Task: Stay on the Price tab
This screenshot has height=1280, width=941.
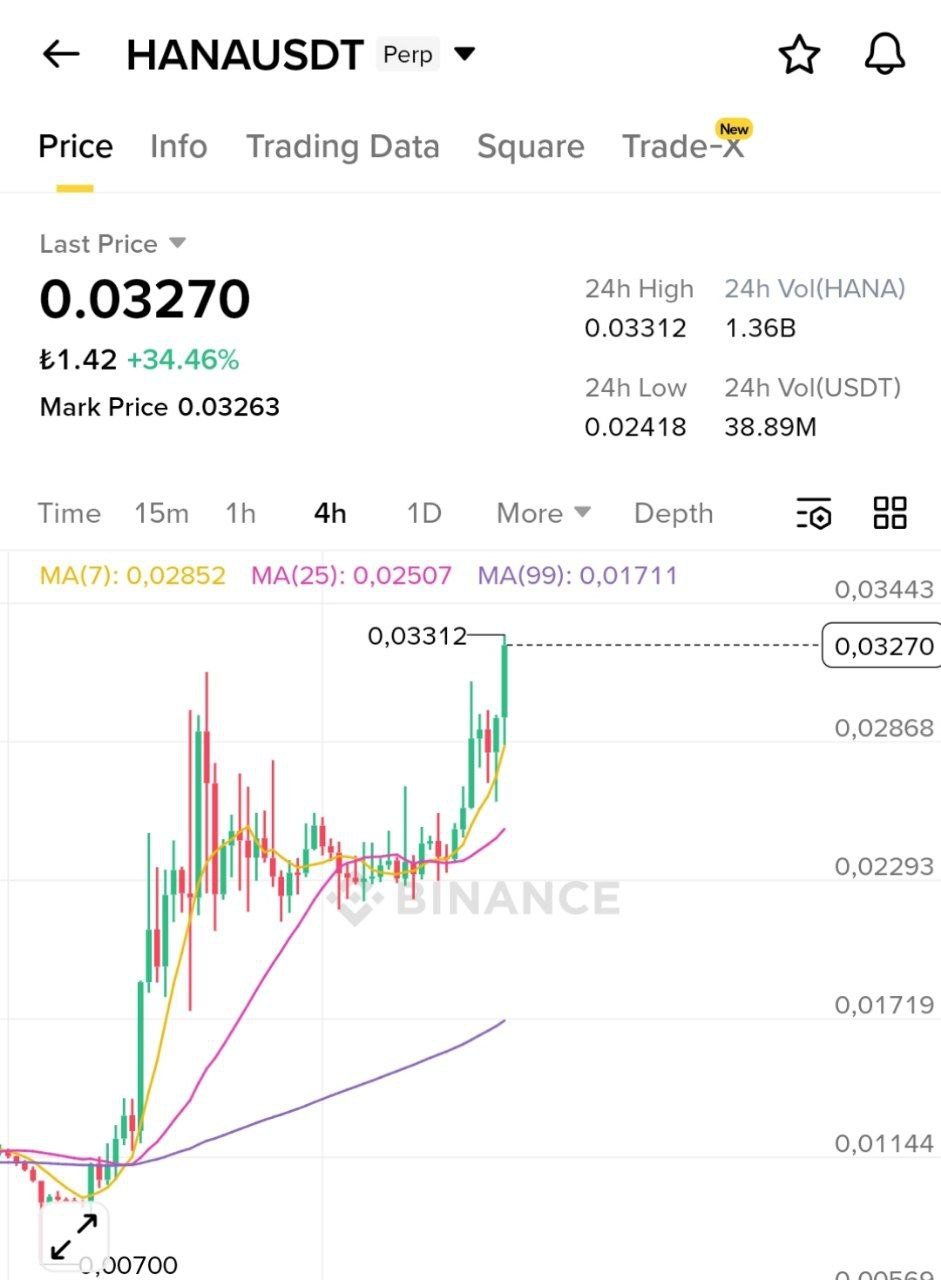Action: tap(75, 147)
